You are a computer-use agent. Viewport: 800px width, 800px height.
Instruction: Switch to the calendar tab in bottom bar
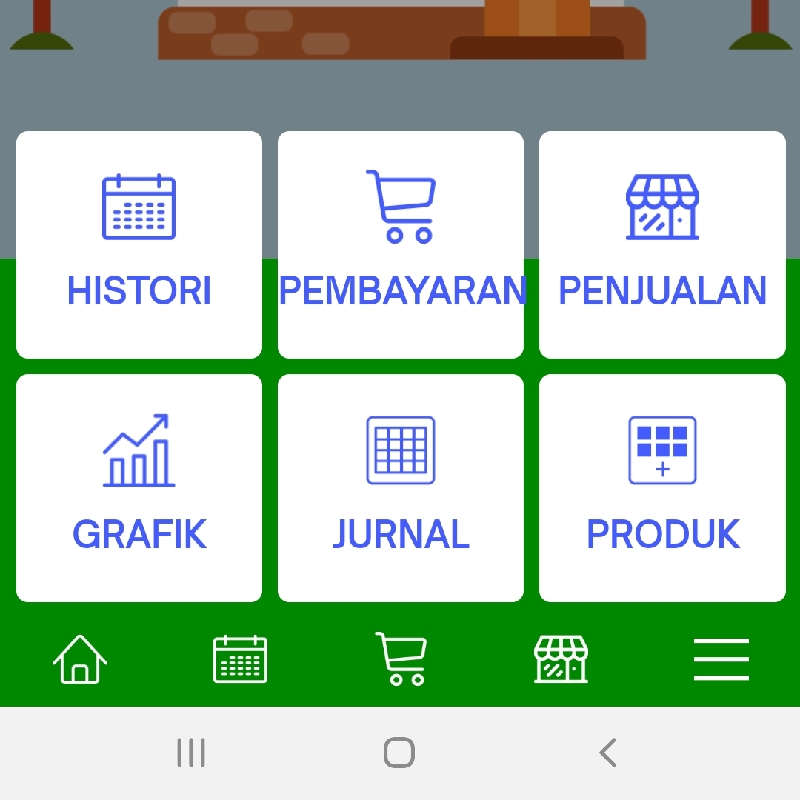240,660
